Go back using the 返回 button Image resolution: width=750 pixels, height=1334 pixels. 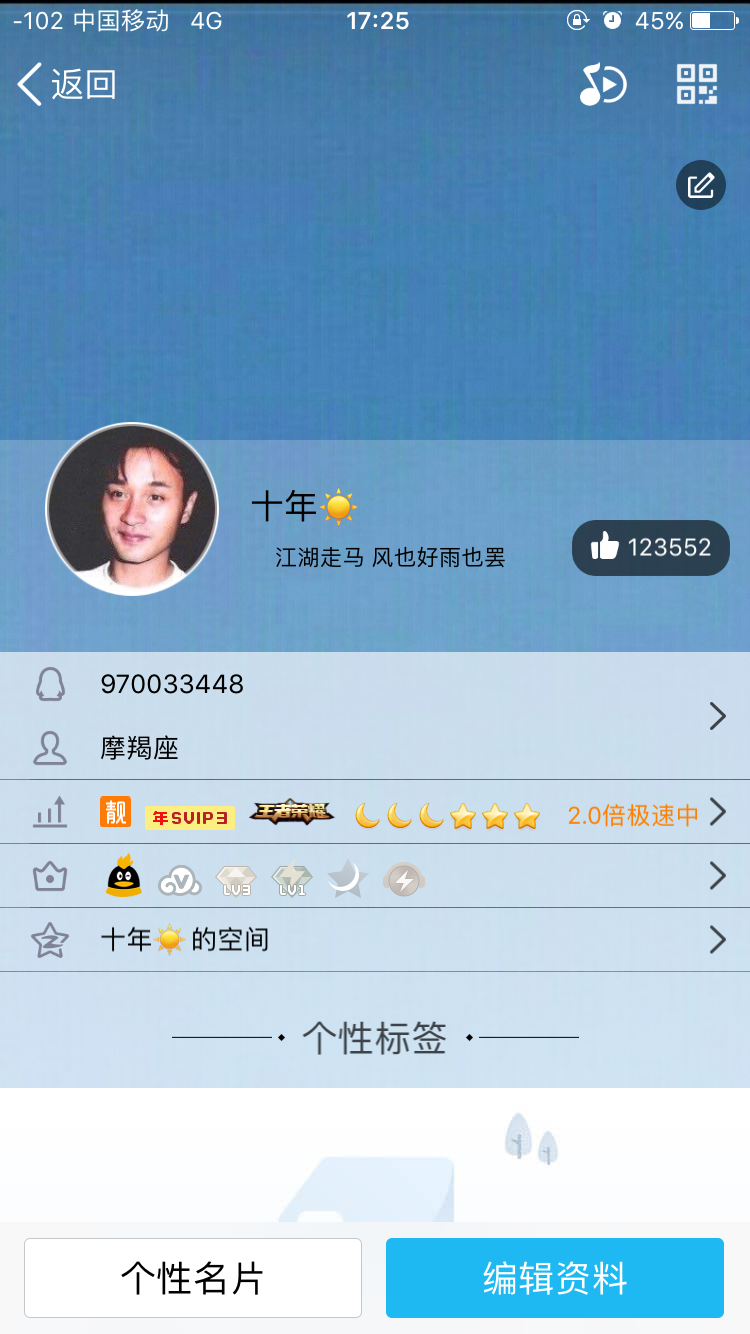(x=67, y=84)
